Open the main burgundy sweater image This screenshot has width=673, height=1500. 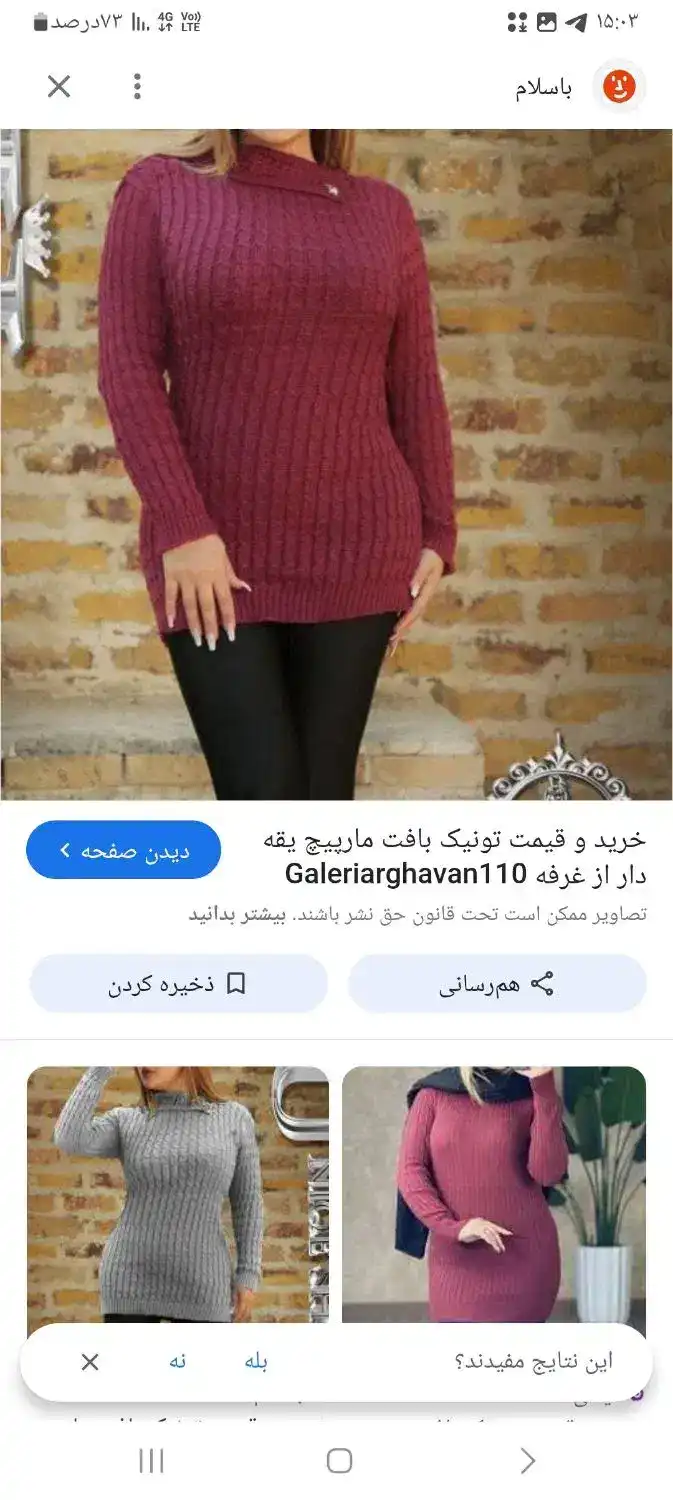click(336, 464)
